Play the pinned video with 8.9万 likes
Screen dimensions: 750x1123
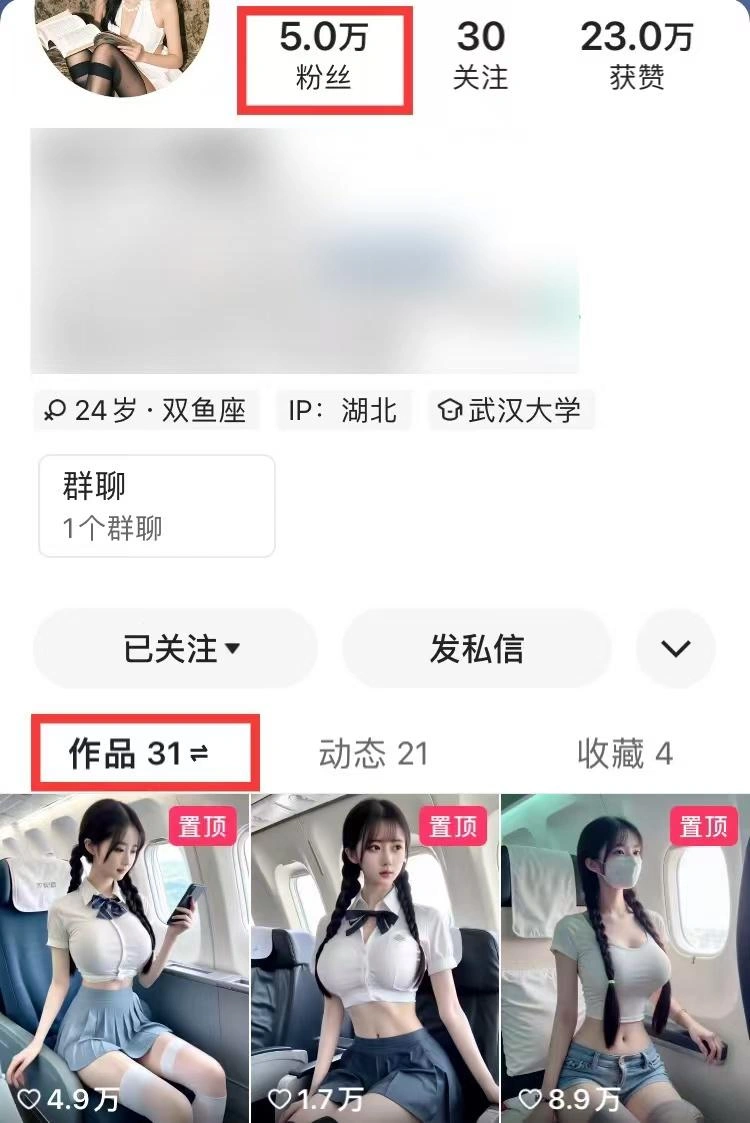[x=625, y=955]
